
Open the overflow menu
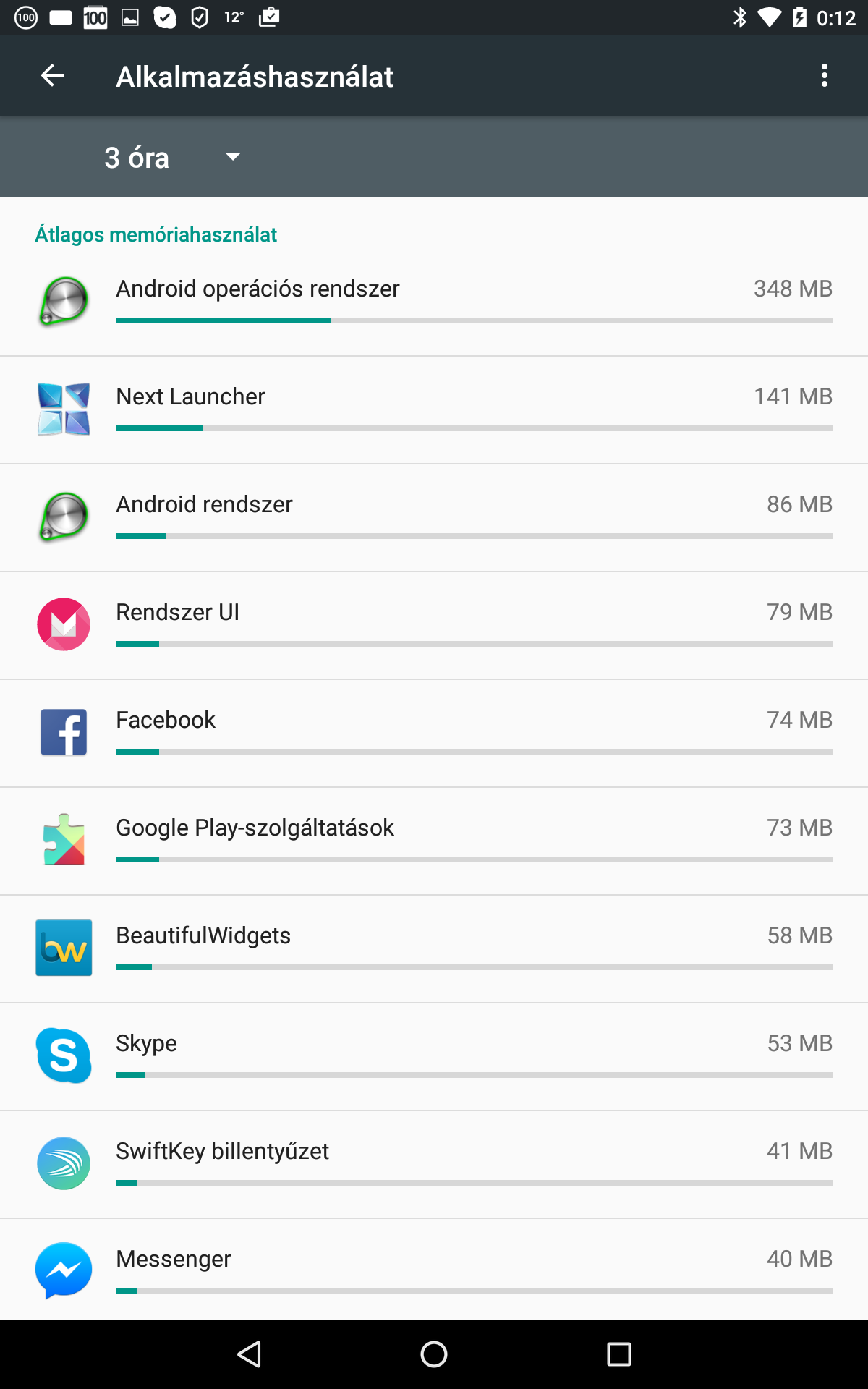coord(824,75)
